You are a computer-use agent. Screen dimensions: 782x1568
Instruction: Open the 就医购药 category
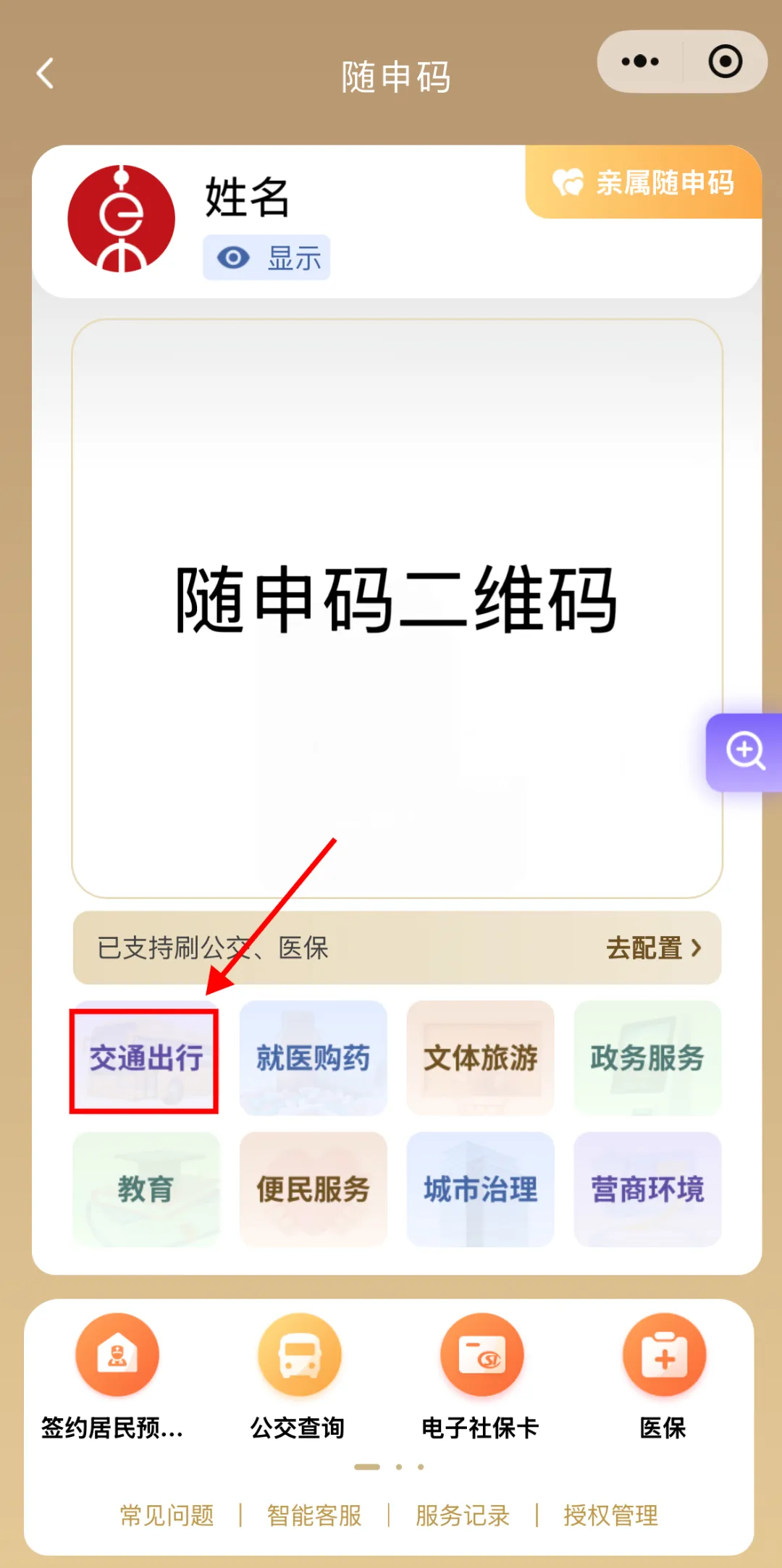pyautogui.click(x=313, y=1058)
